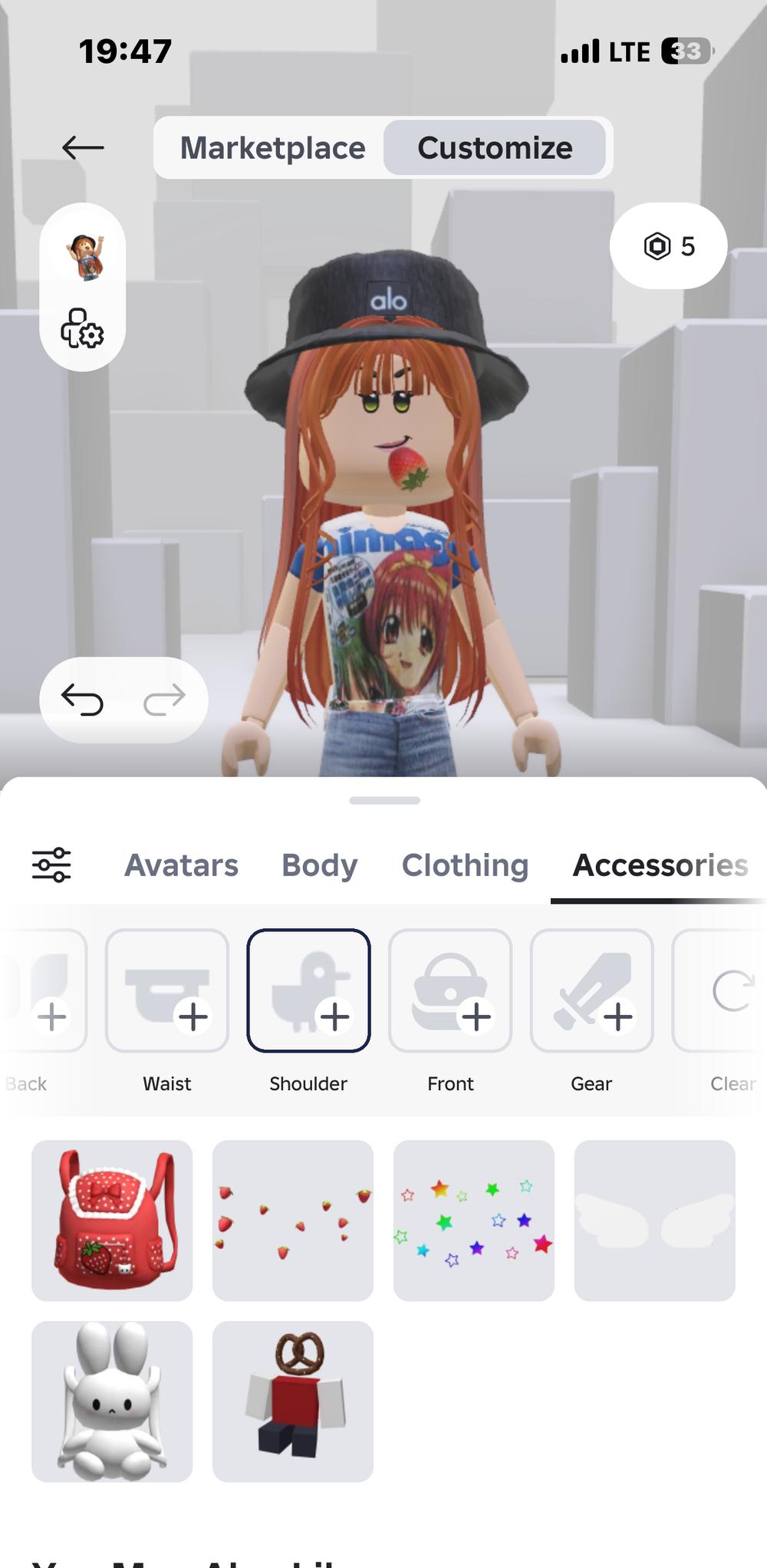Choose the Waist accessory slot
Screen dimensions: 767x1568
[167, 990]
